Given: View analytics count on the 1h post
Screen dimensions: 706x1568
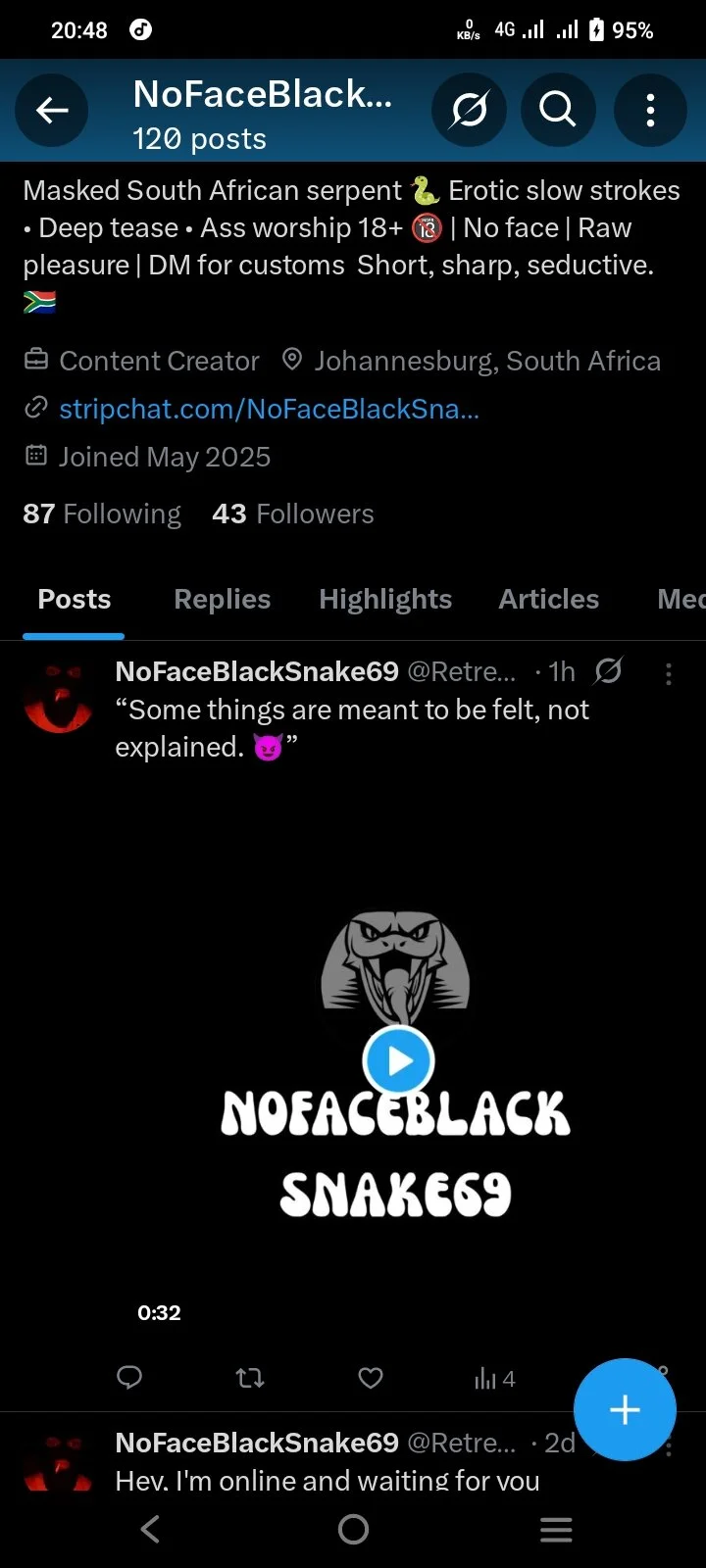Looking at the screenshot, I should (494, 1379).
